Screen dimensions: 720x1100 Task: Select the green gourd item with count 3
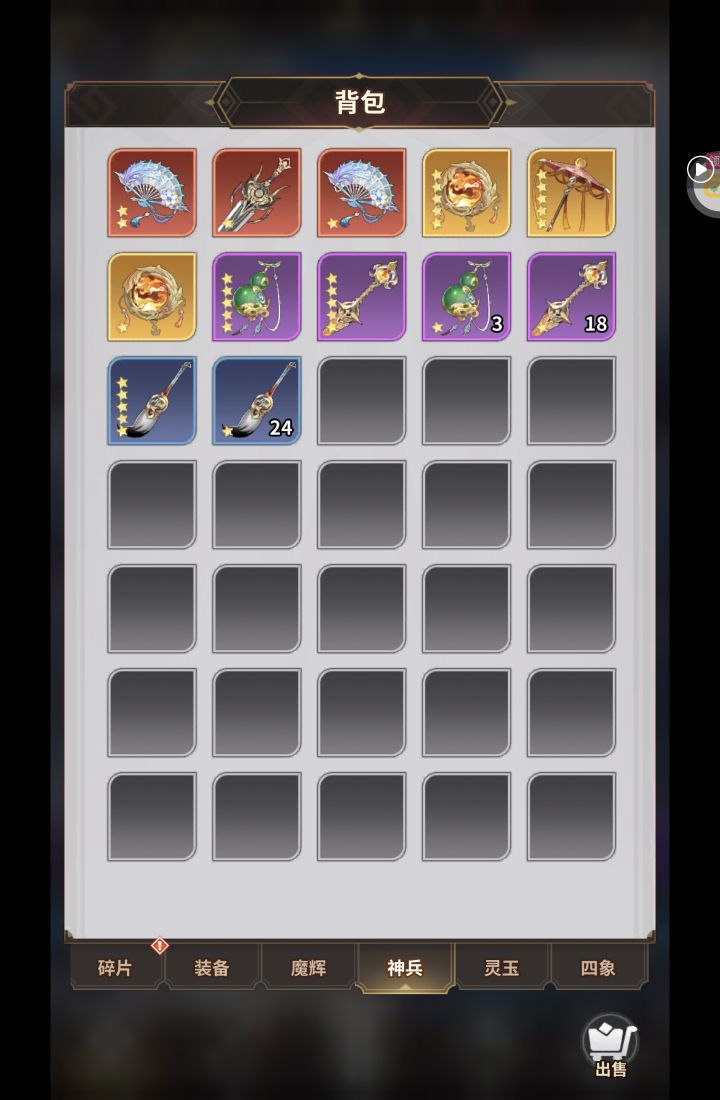466,297
